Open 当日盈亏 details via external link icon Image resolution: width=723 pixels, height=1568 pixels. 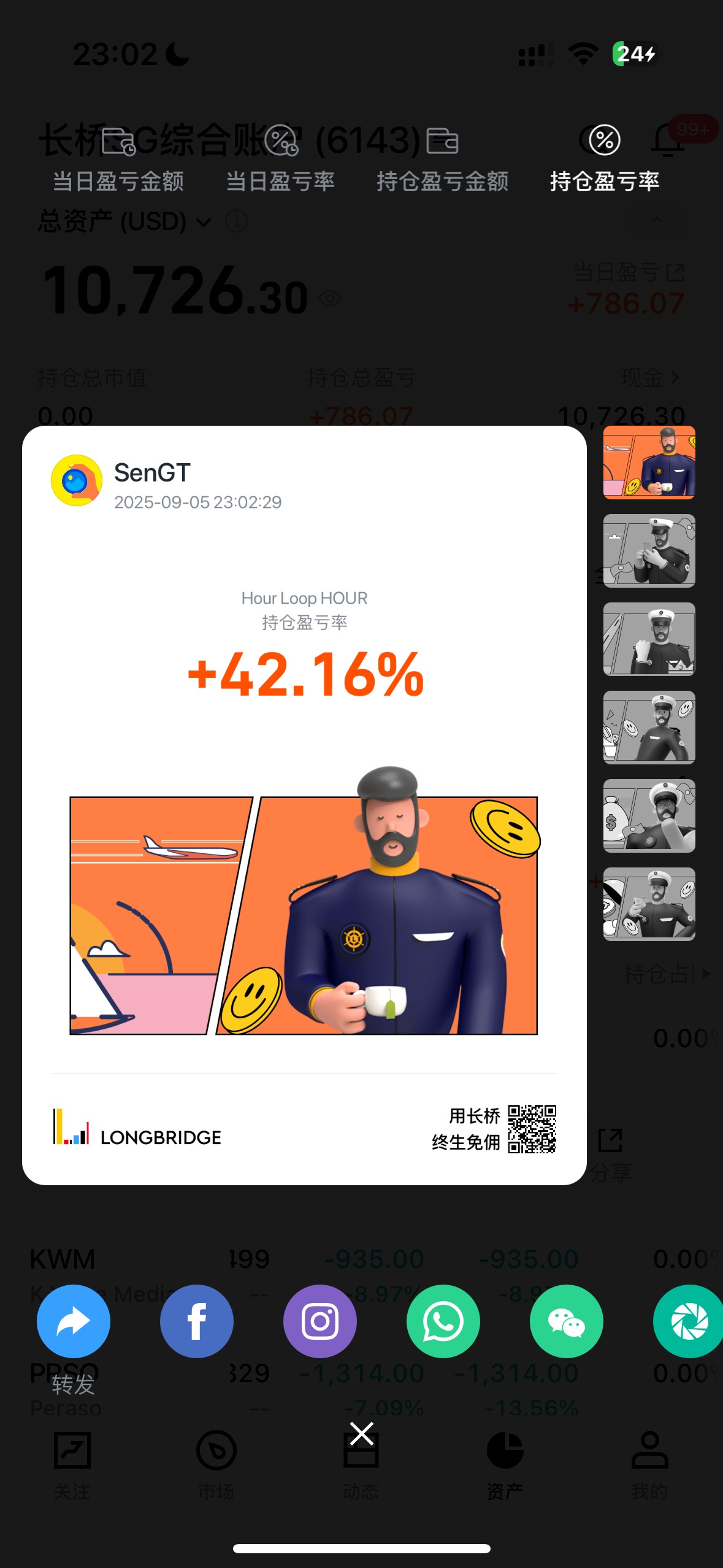(675, 273)
